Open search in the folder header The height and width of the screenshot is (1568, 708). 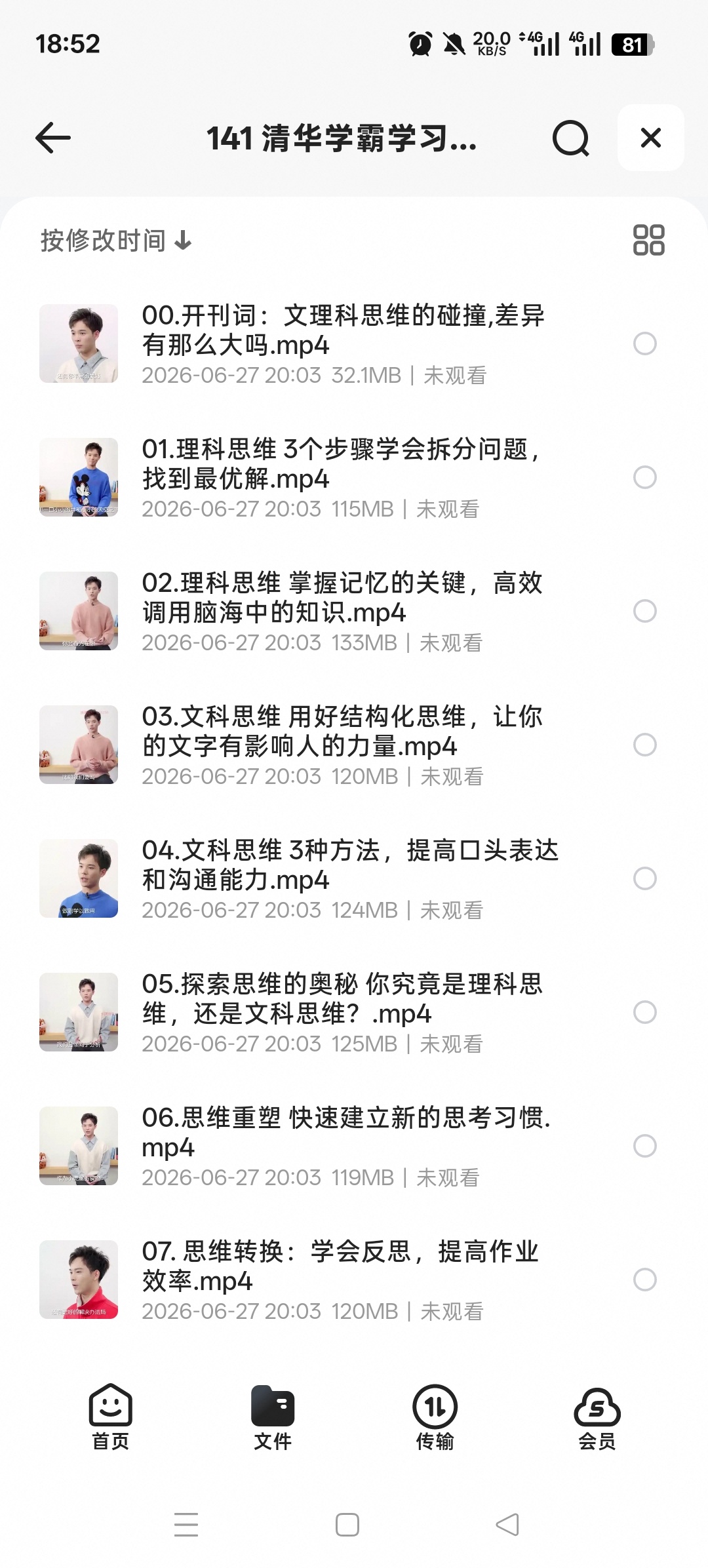570,138
